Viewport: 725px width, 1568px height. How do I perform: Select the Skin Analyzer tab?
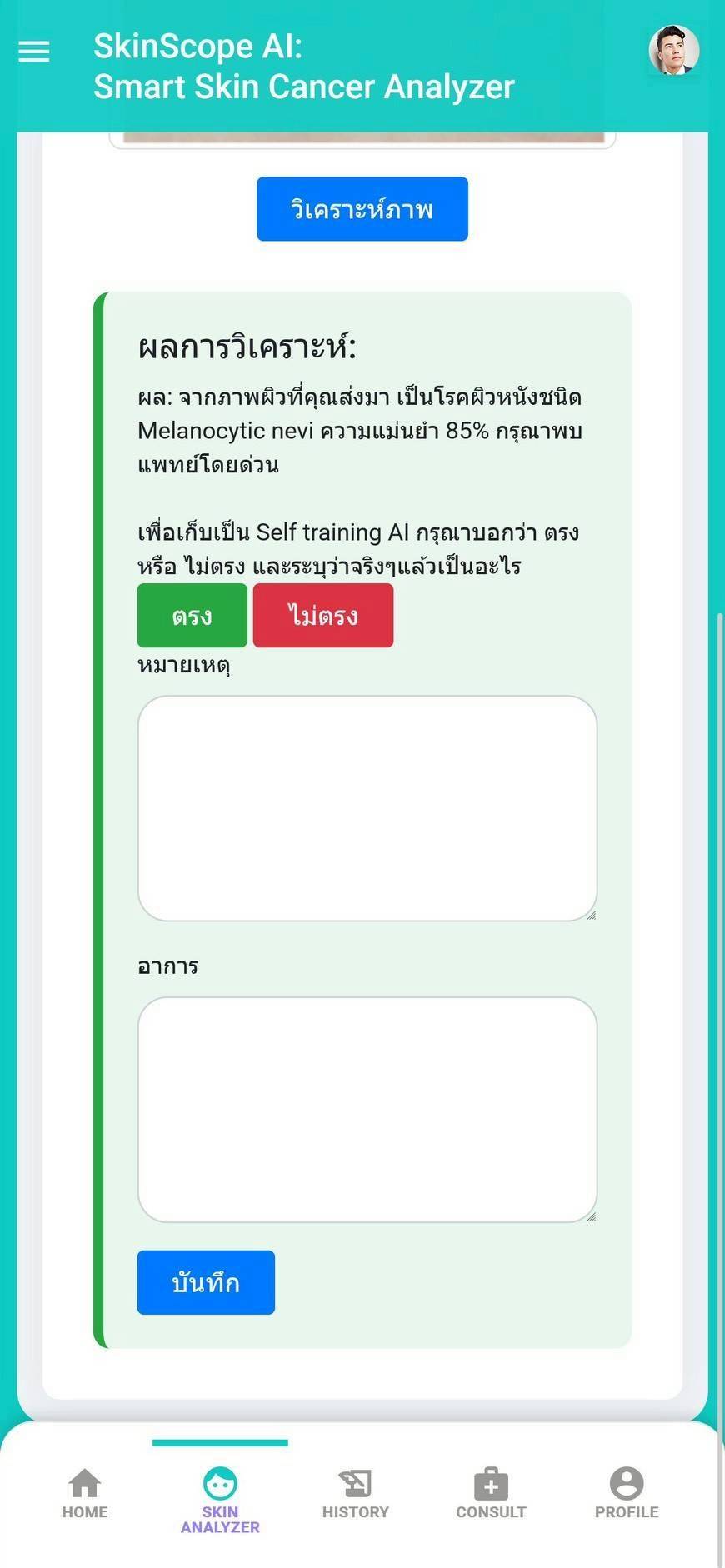pos(220,1500)
